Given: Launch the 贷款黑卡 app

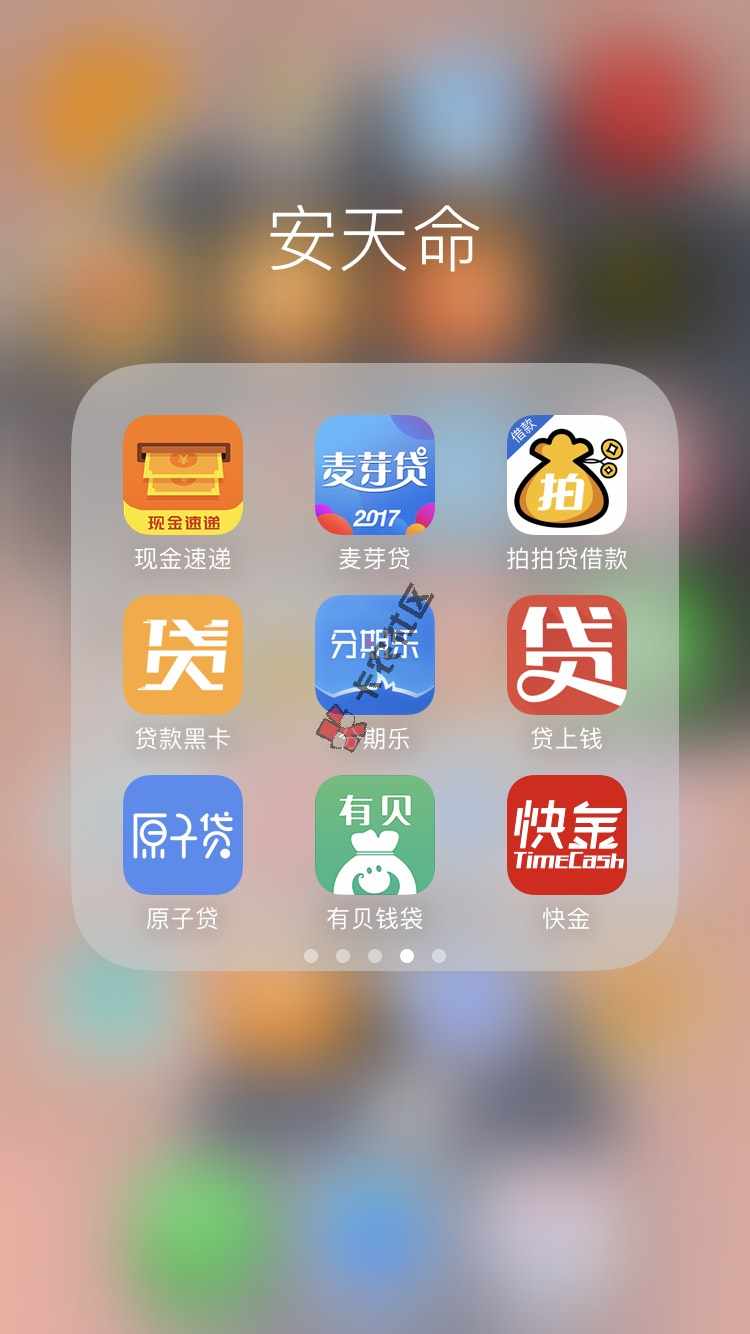Looking at the screenshot, I should [183, 655].
